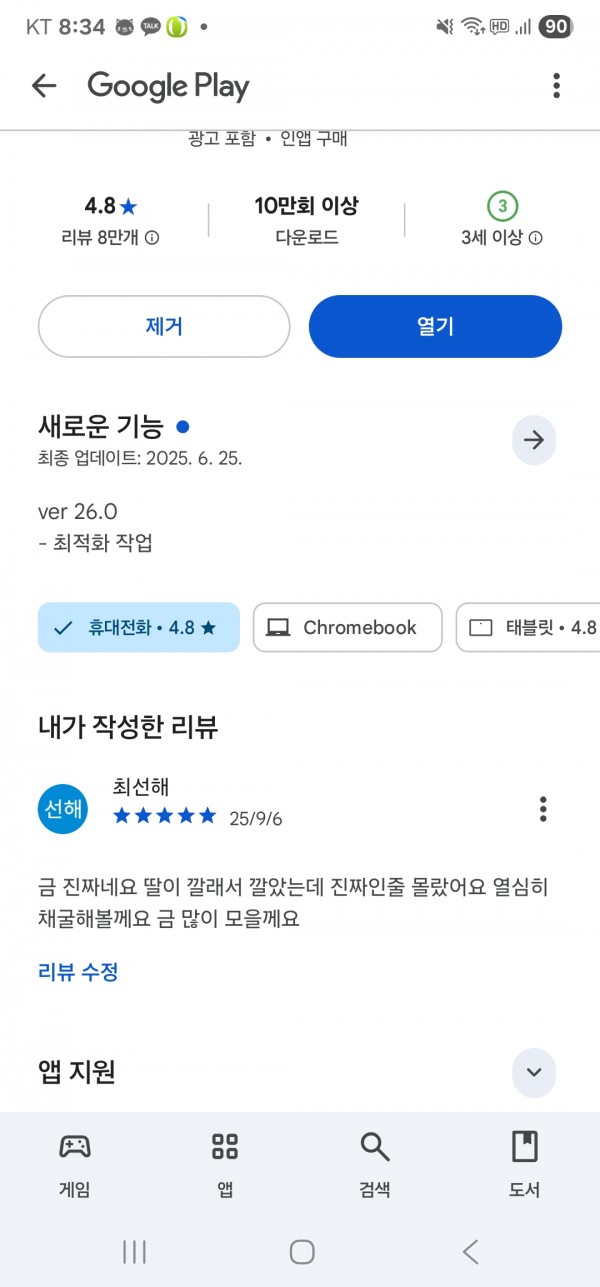
Task: Tap the 제거 button to uninstall the app
Action: (164, 327)
